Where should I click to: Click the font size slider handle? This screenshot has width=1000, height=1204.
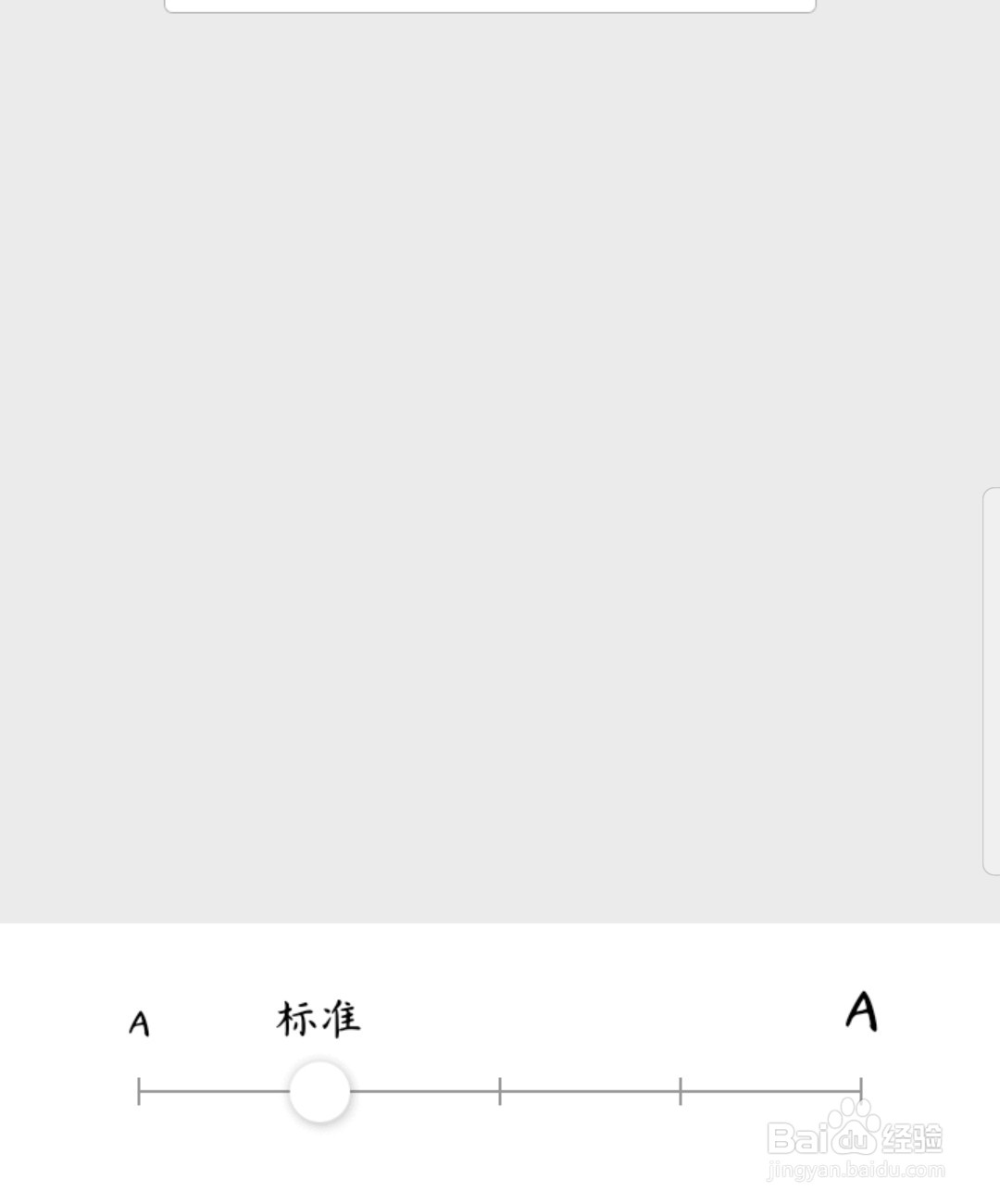click(319, 1091)
